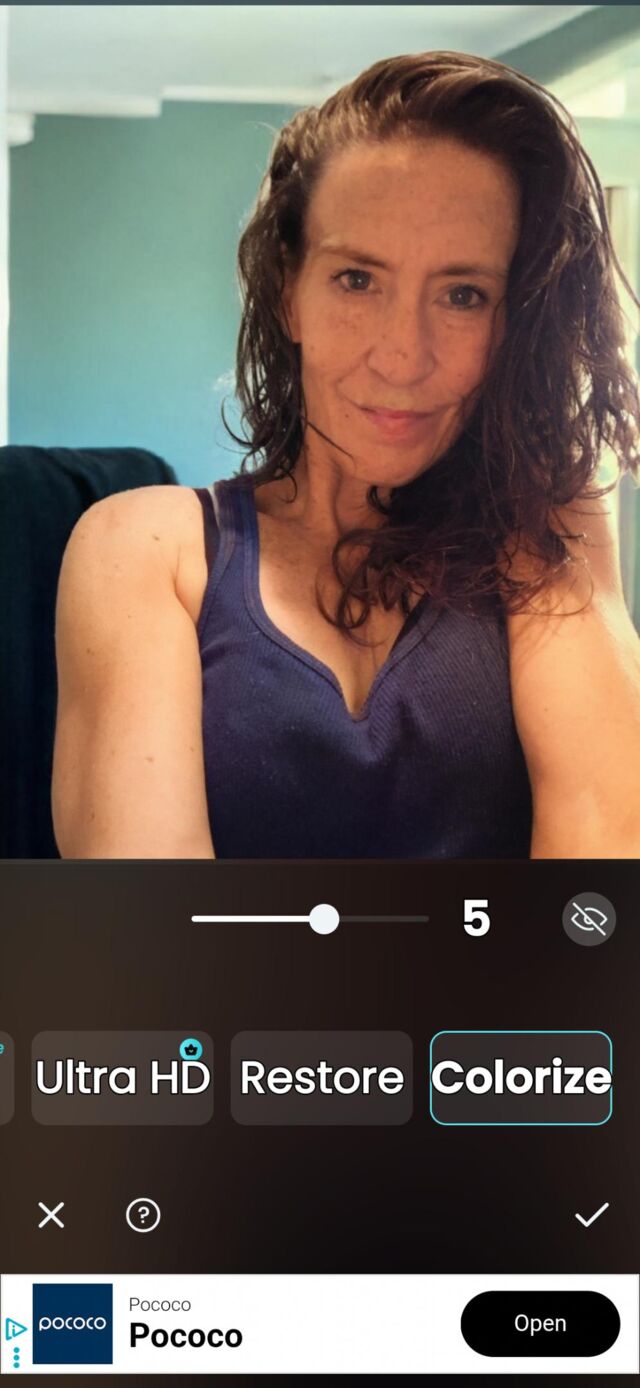Open the Pococo ad
640x1388 pixels.
540,1323
